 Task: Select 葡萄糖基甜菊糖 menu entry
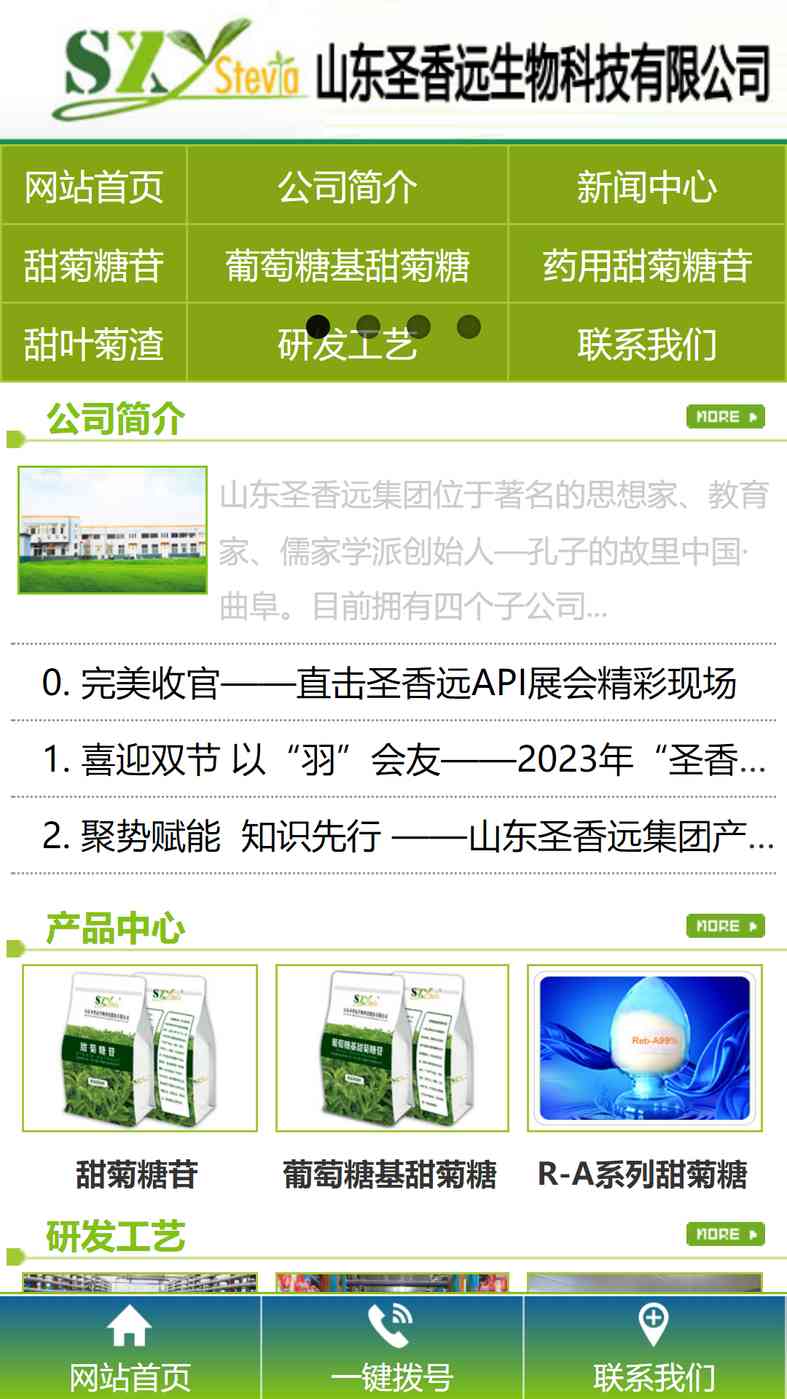(x=347, y=266)
